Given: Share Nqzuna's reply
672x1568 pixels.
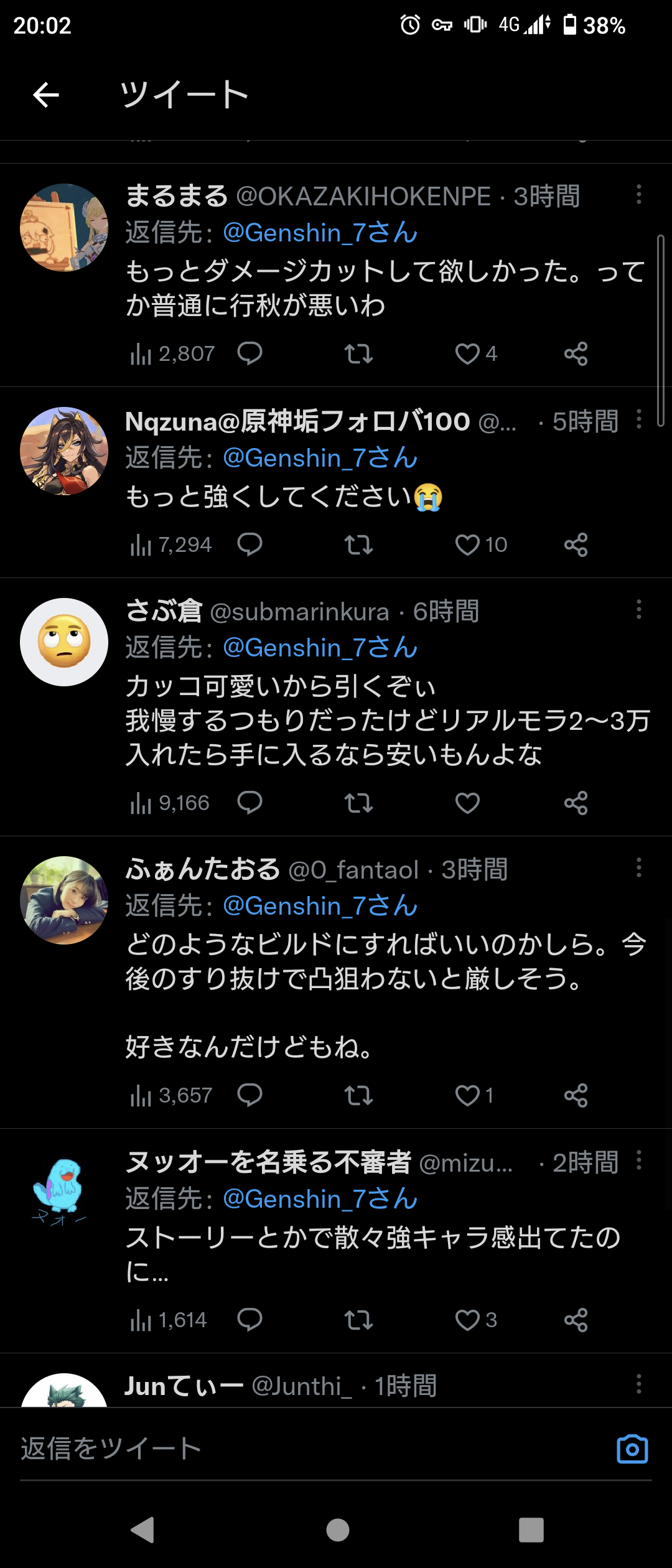Looking at the screenshot, I should coord(576,545).
